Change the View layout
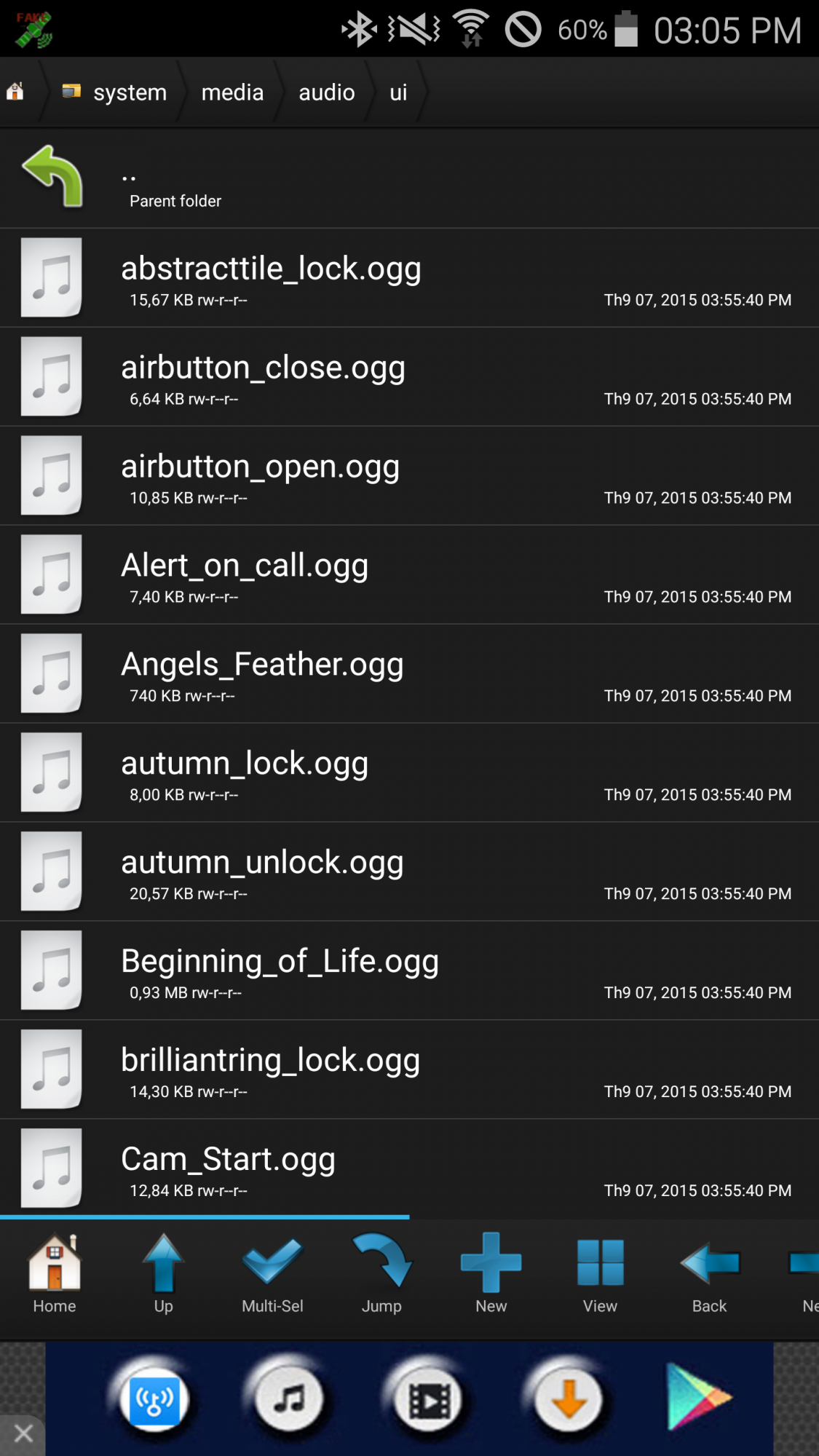819x1456 pixels. [600, 1274]
